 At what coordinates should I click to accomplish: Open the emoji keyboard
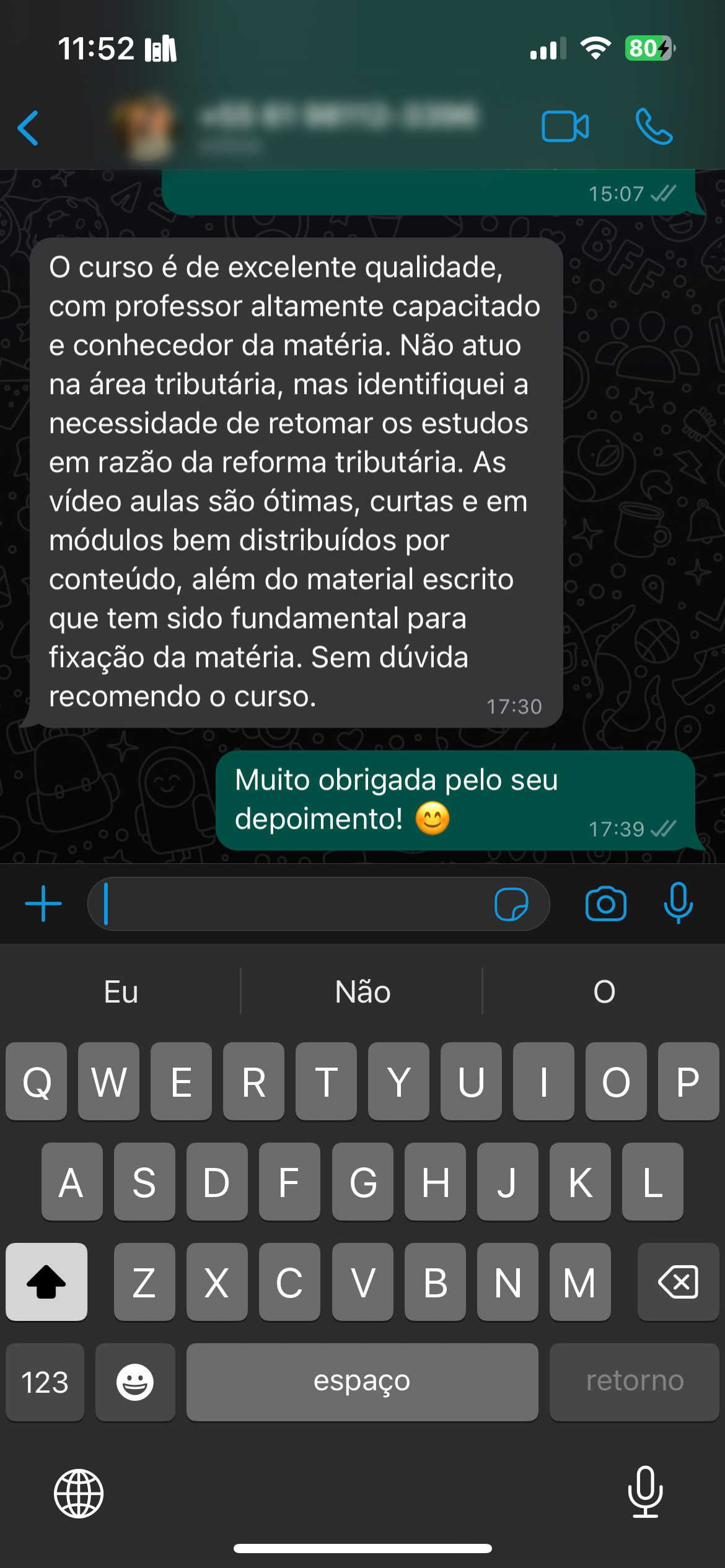click(135, 1382)
